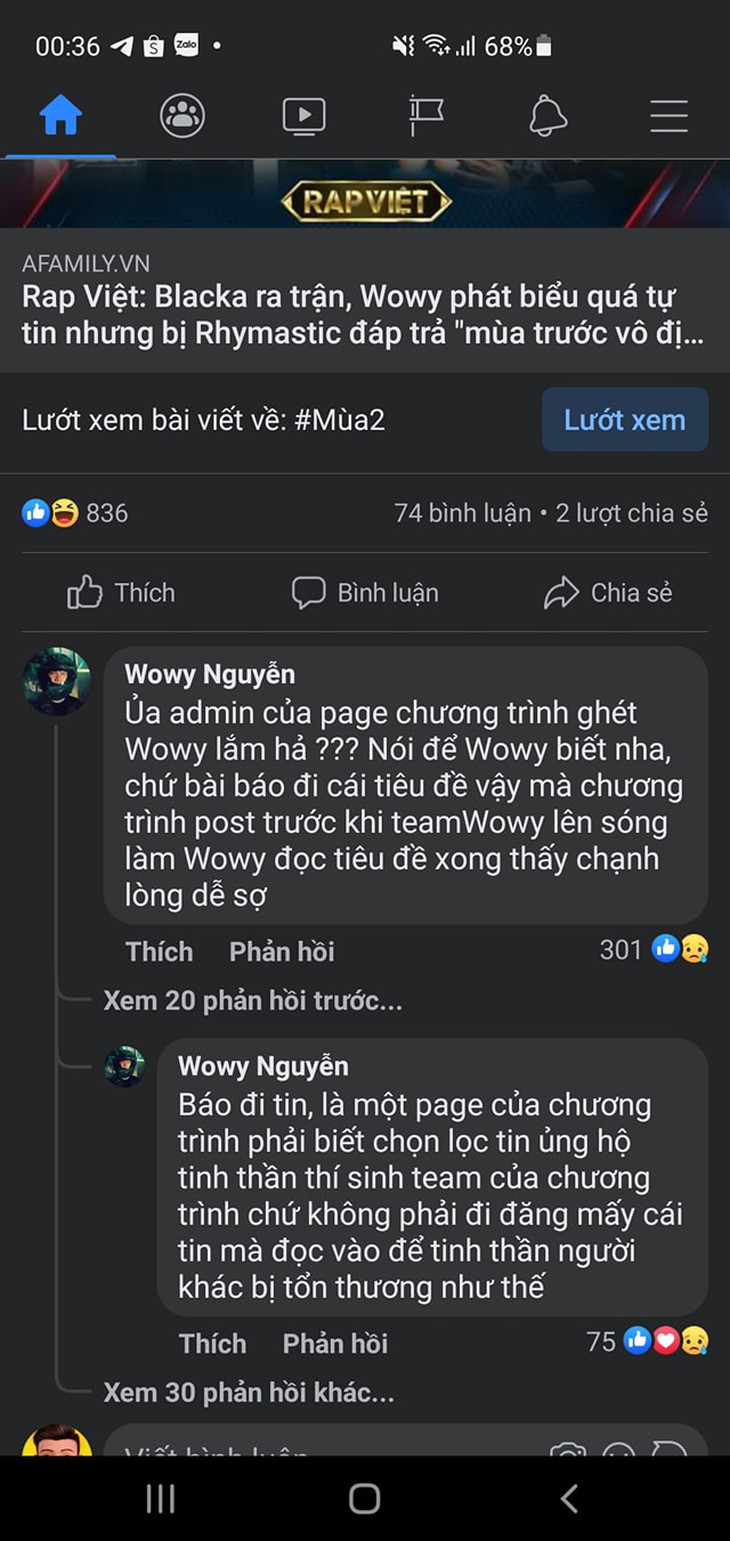Like Wowy's comment about admin của page

159,951
